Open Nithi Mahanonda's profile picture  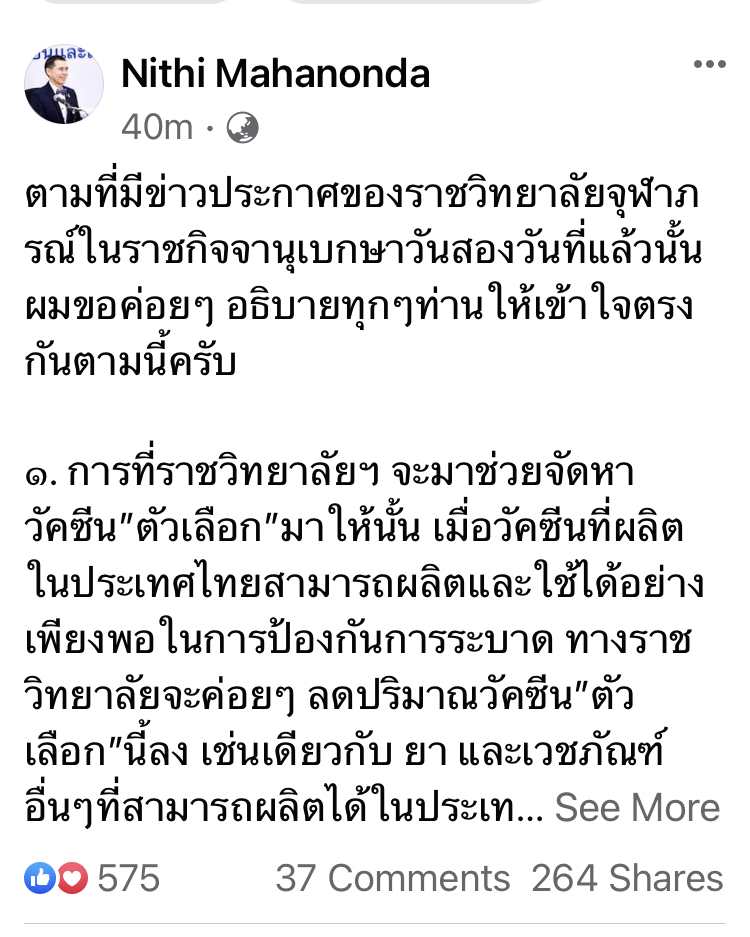click(x=64, y=84)
